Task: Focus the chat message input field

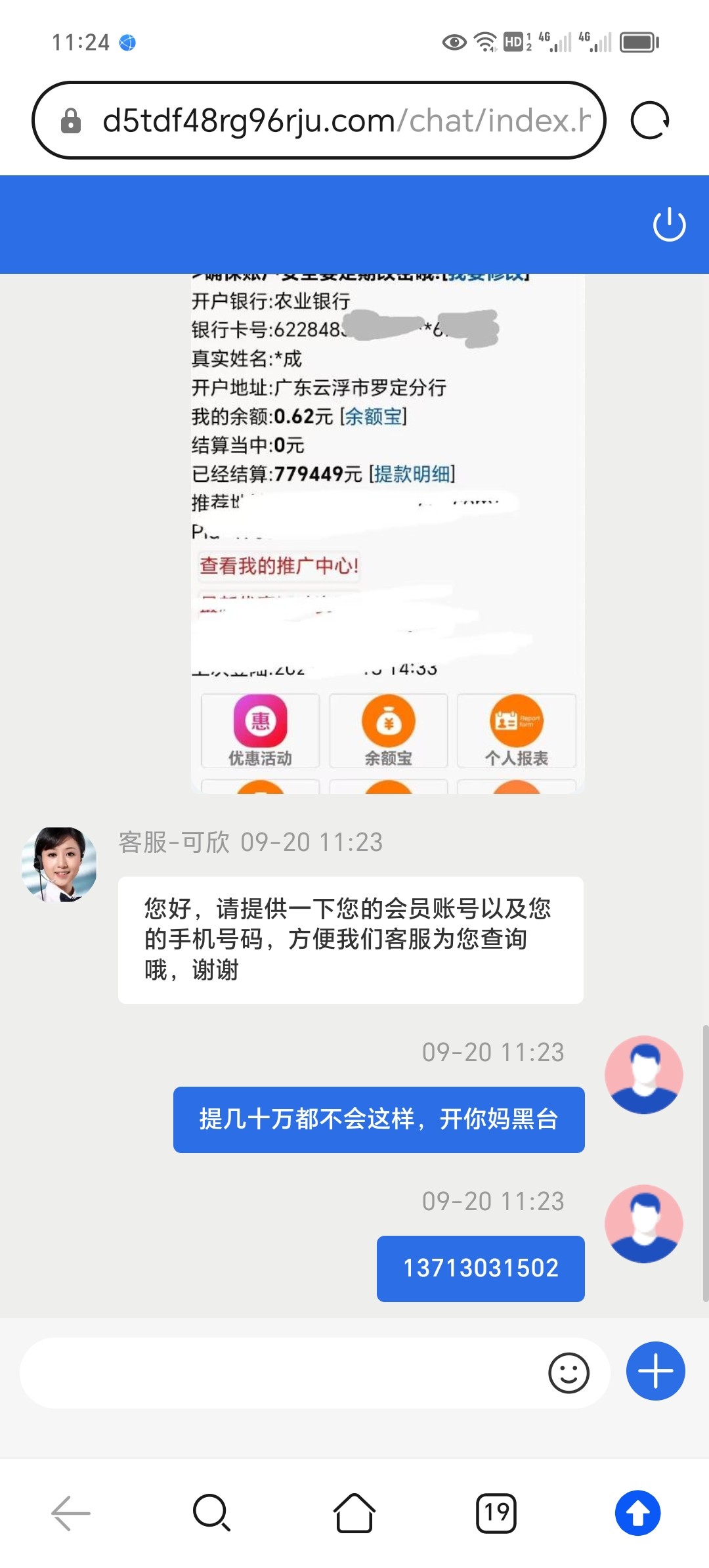Action: tap(279, 1373)
